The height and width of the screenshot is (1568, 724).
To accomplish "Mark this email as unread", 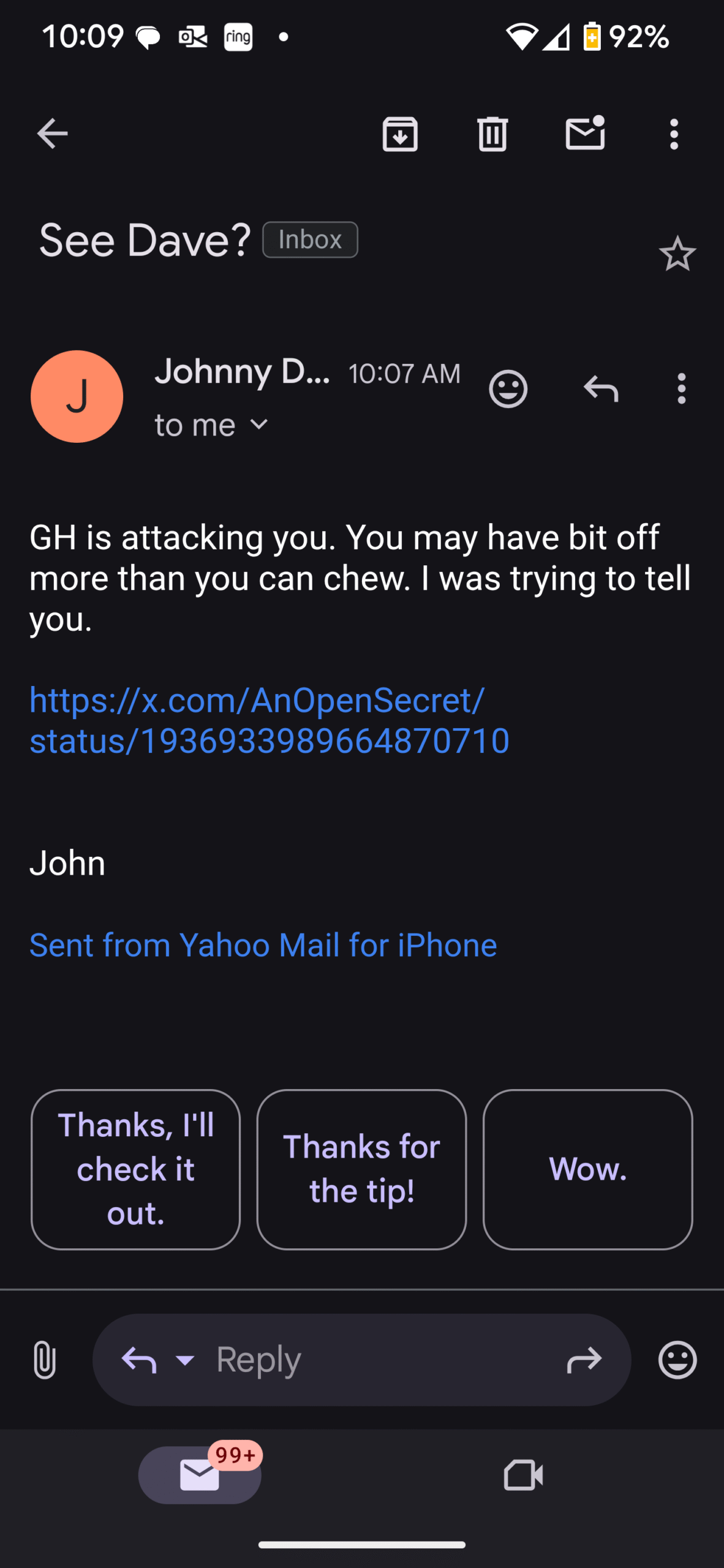I will click(x=585, y=132).
